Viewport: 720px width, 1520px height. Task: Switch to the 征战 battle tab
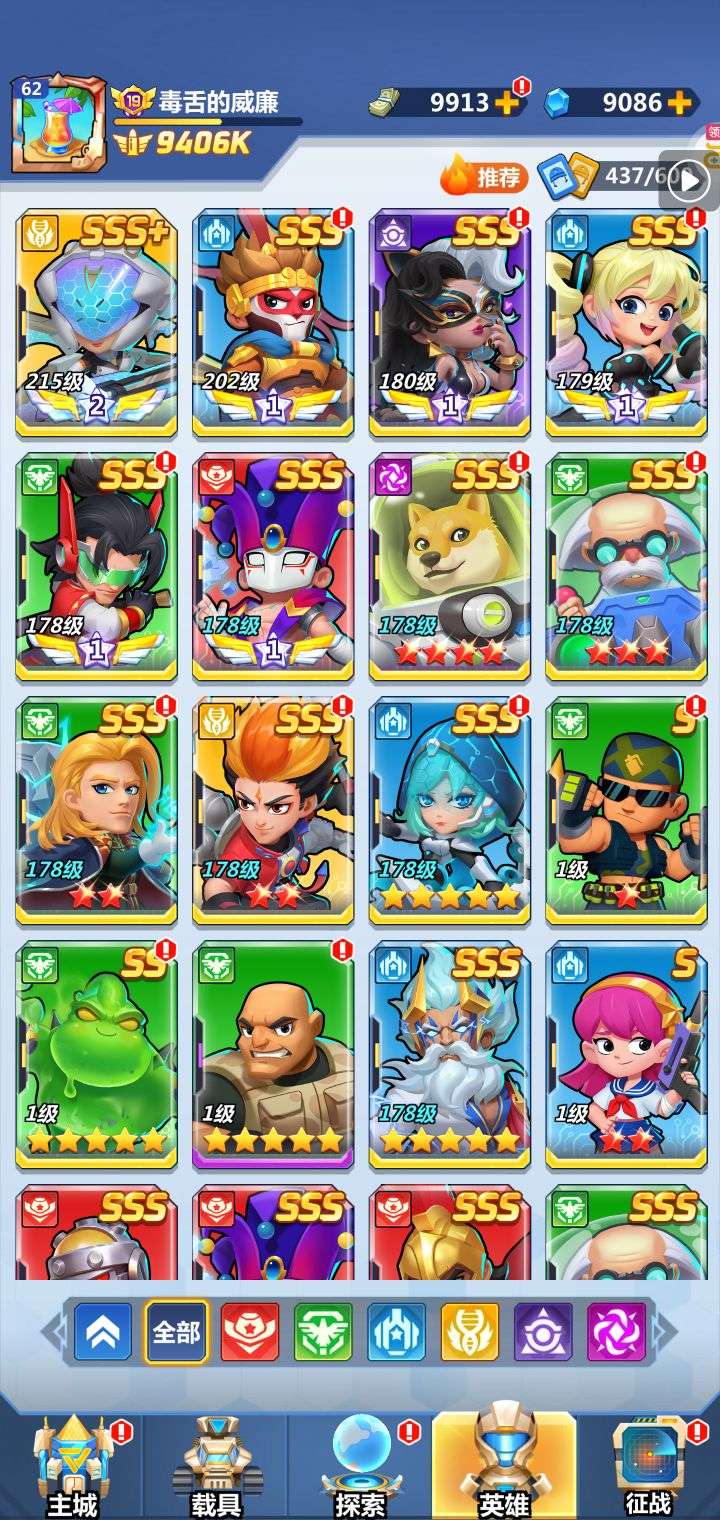(648, 1465)
